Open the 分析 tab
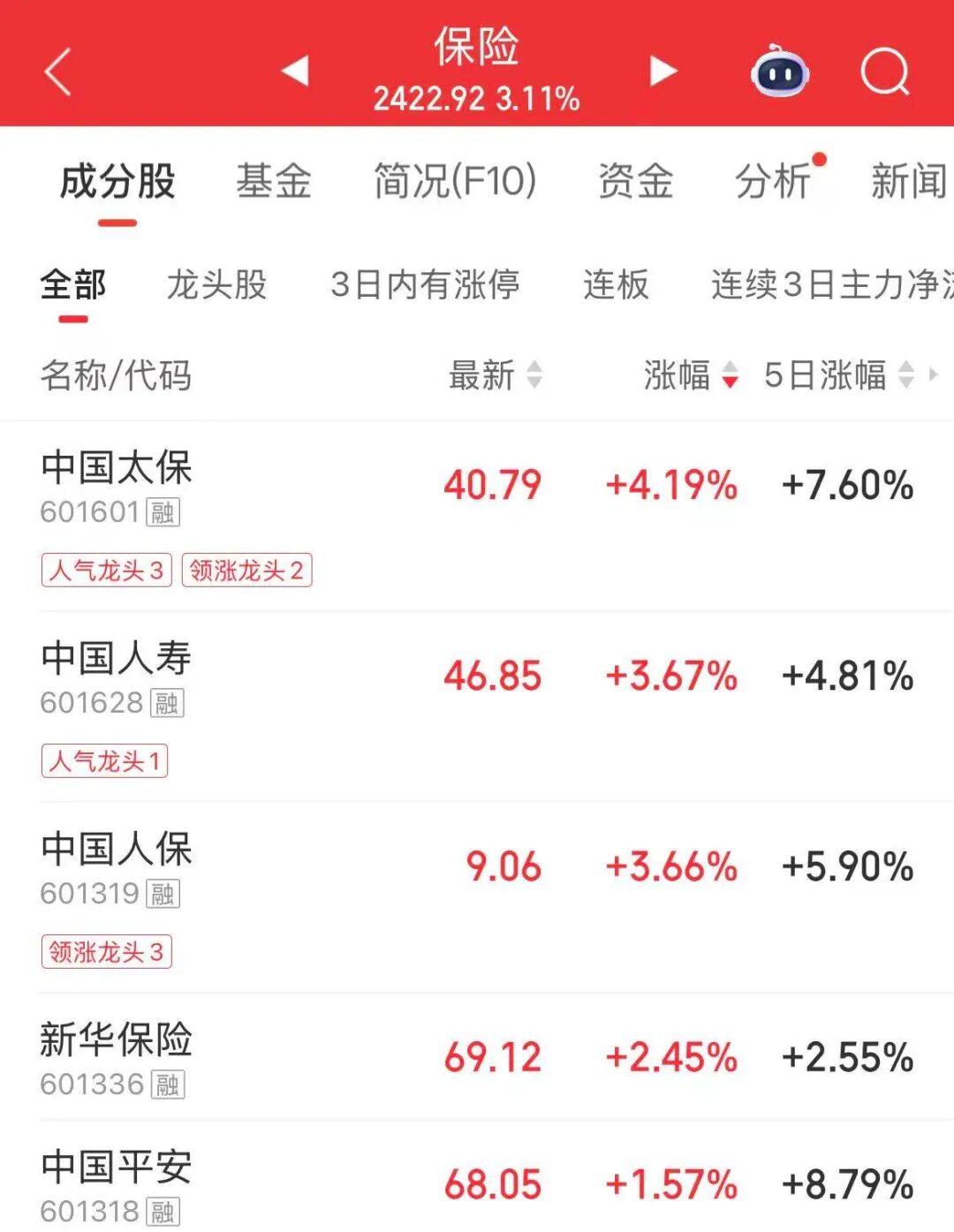This screenshot has width=954, height=1232. coord(774,182)
